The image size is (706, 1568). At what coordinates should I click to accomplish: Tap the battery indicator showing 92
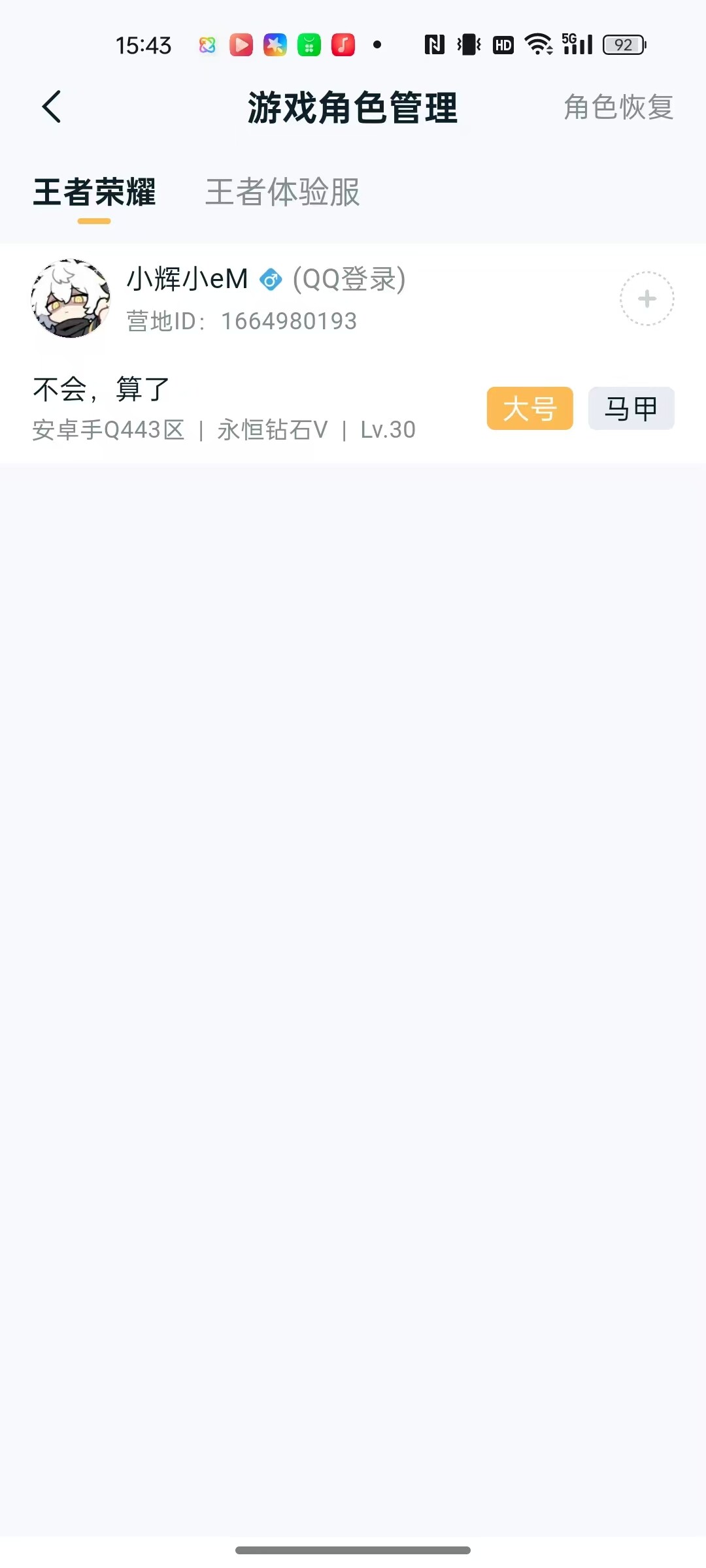coord(624,44)
